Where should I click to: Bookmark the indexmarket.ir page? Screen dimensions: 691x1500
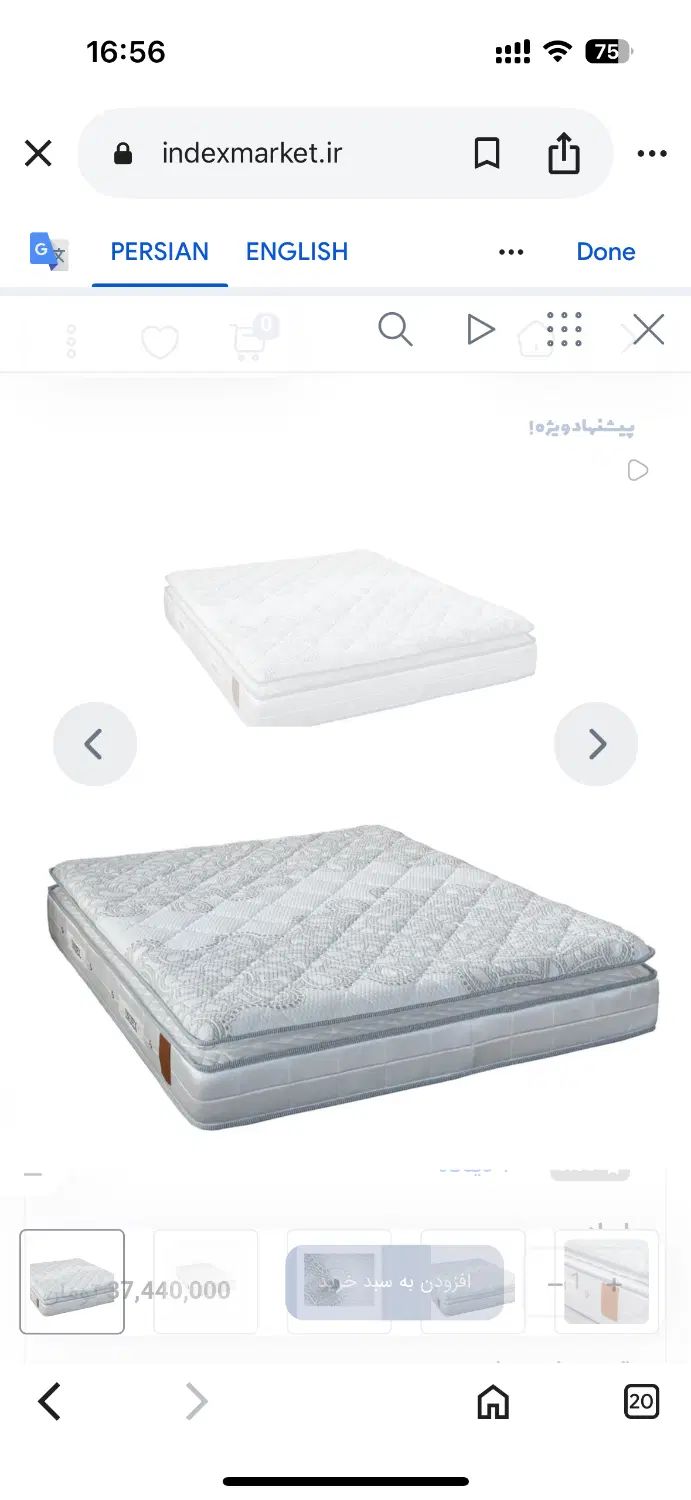[x=487, y=153]
